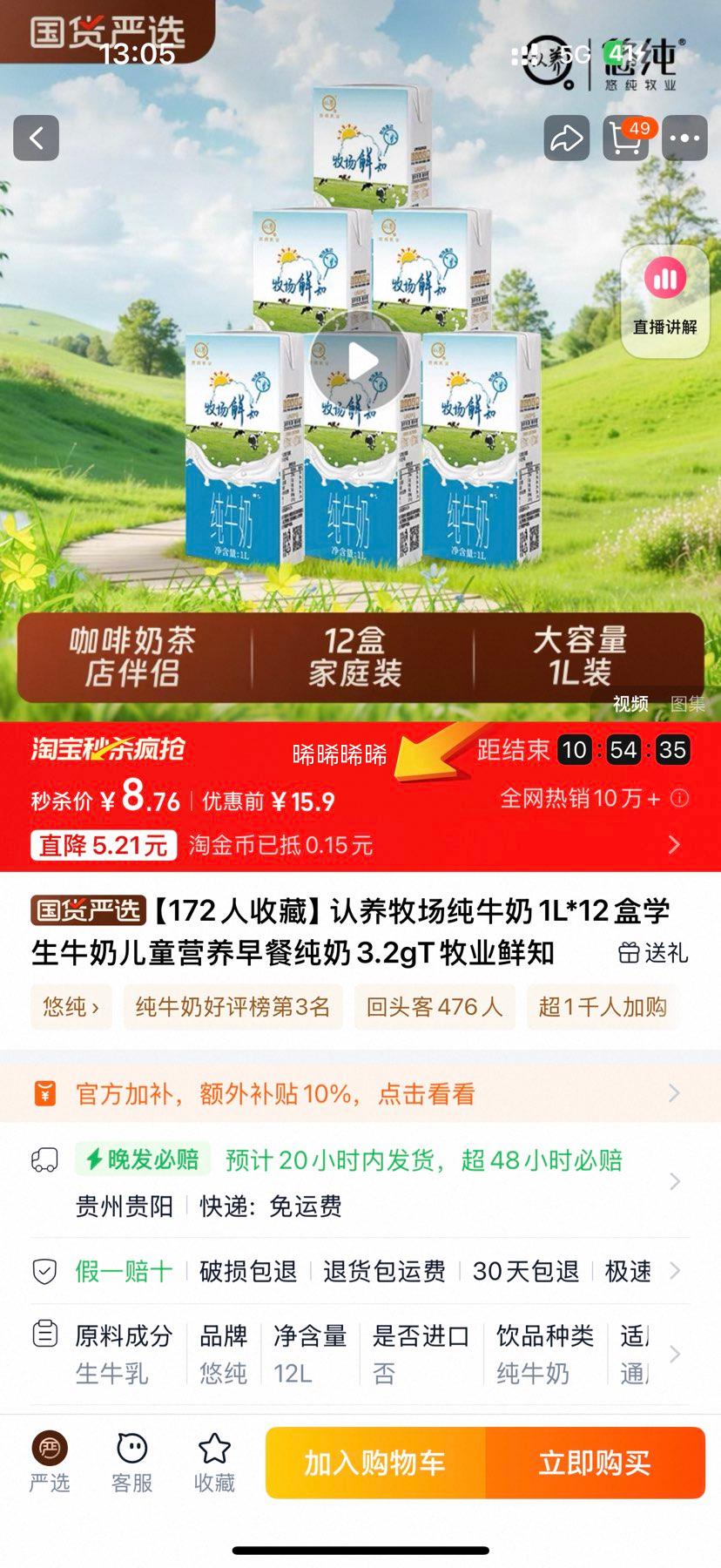Screen dimensions: 721x1568
Task: Open the share icon
Action: 566,138
